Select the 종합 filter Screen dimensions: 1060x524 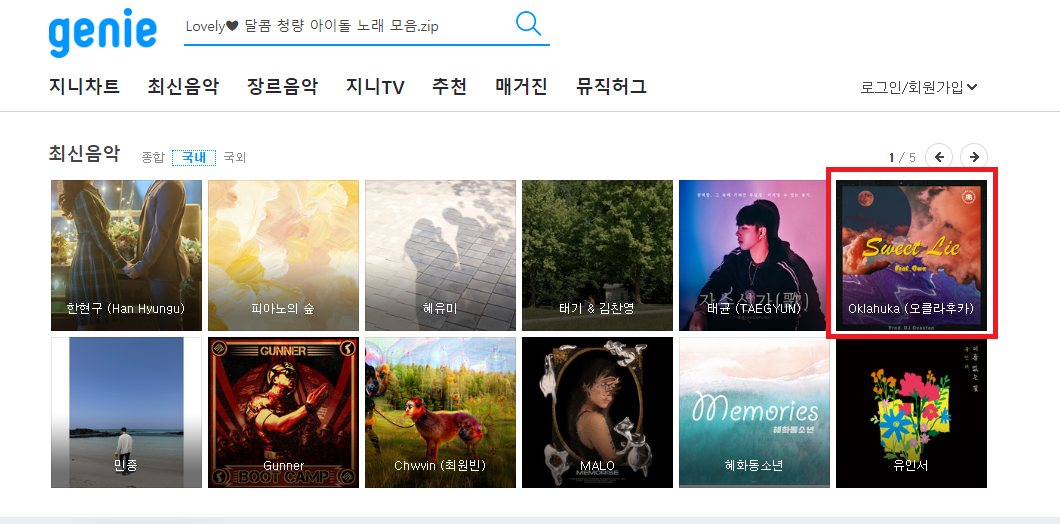point(153,157)
